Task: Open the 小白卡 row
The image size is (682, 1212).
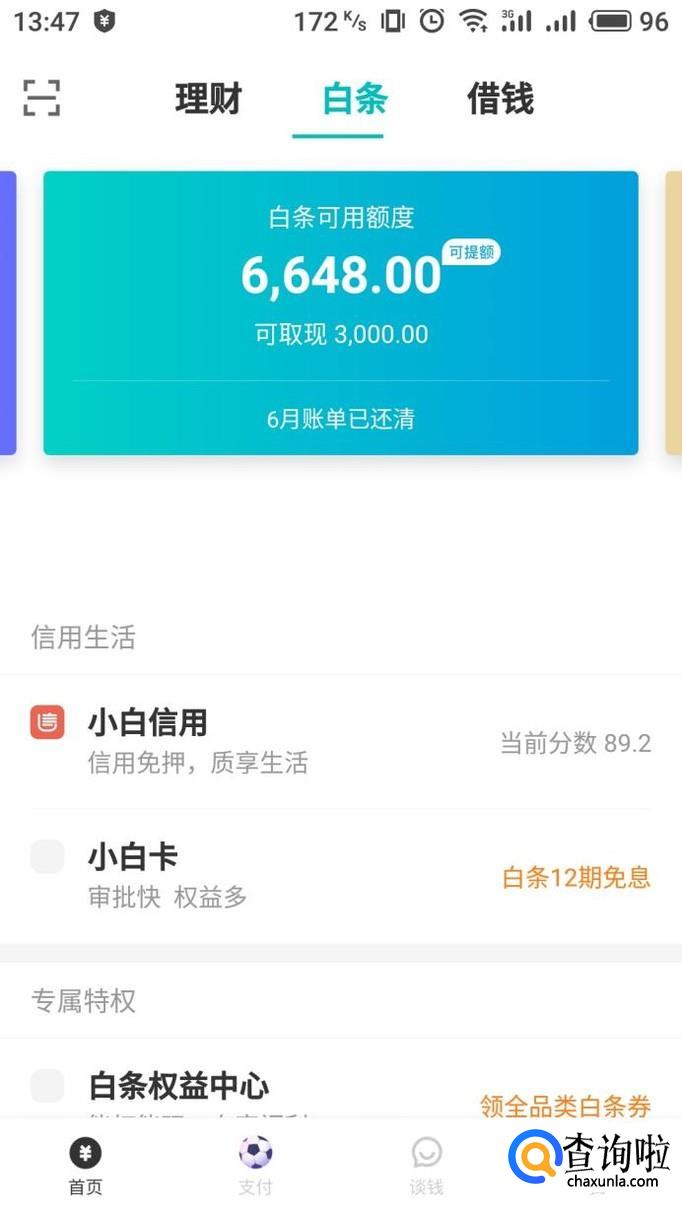Action: point(340,876)
